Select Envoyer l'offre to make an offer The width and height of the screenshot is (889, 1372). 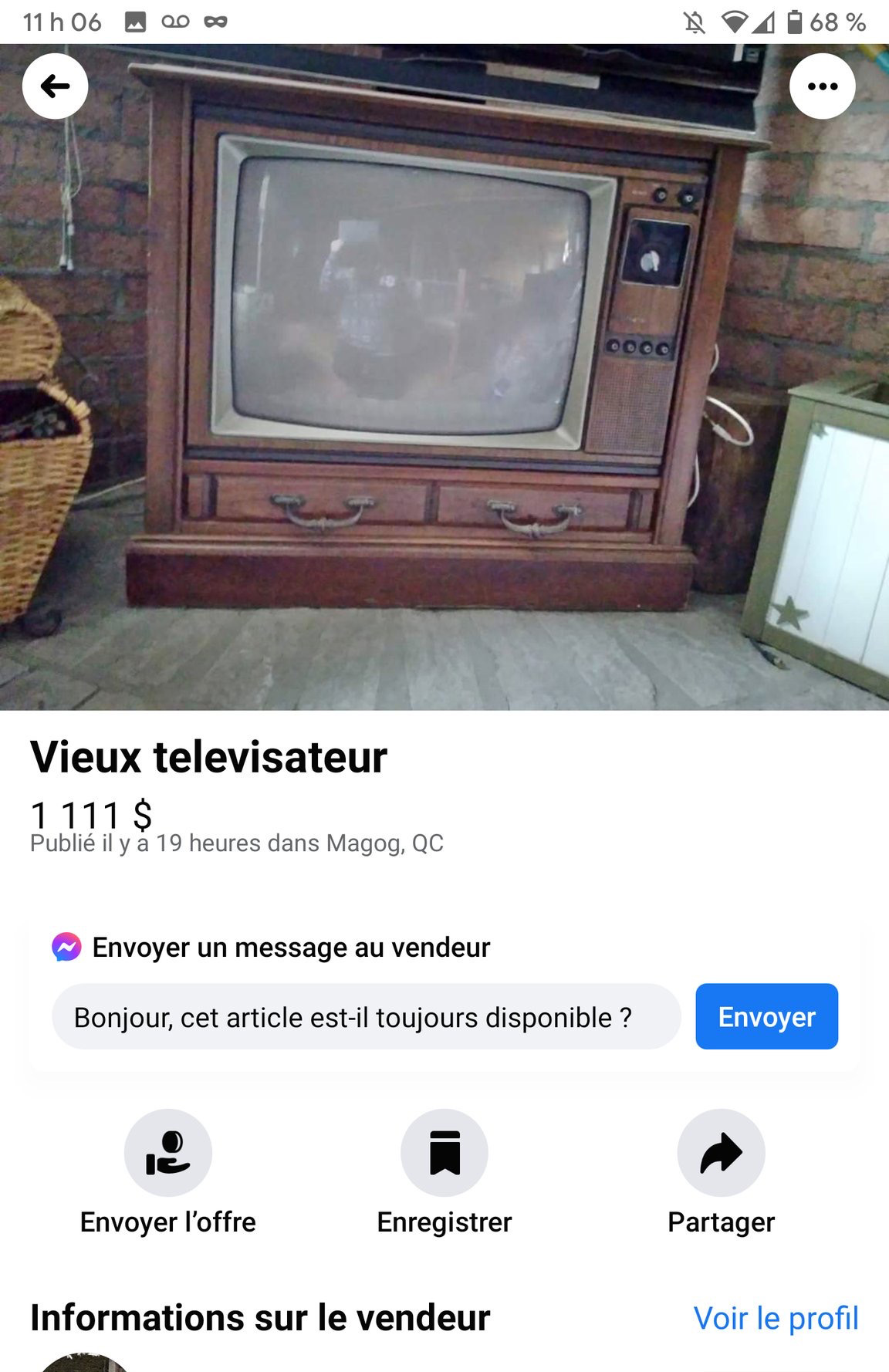click(x=168, y=1153)
